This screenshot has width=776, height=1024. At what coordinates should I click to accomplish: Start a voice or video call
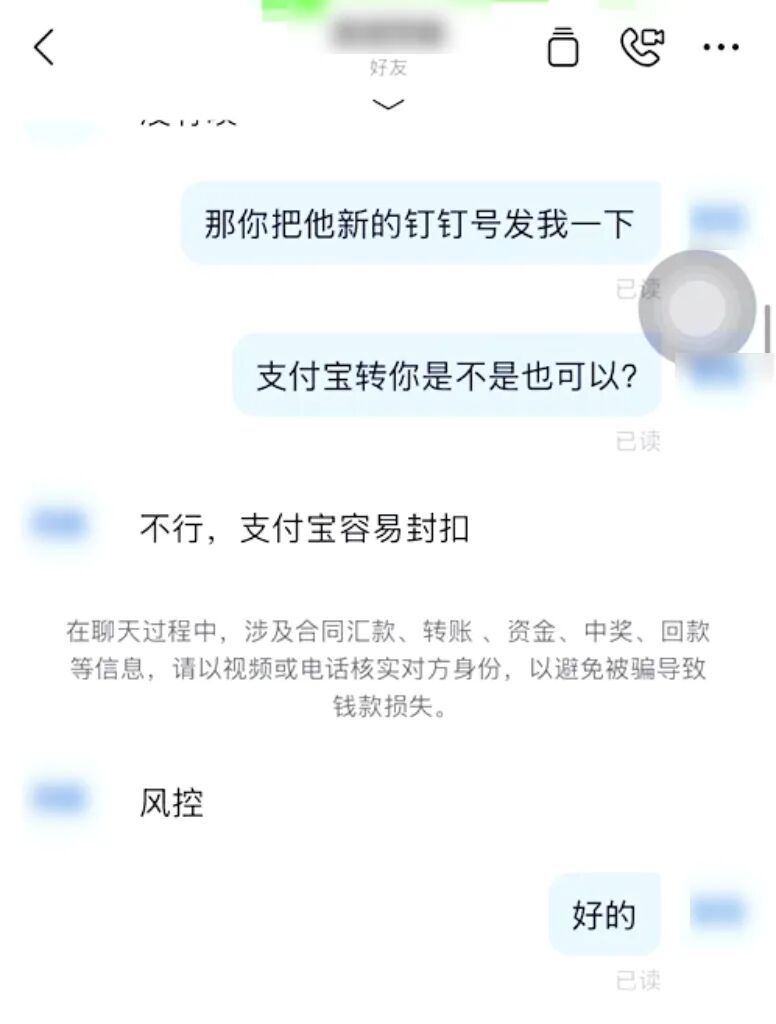tap(641, 46)
